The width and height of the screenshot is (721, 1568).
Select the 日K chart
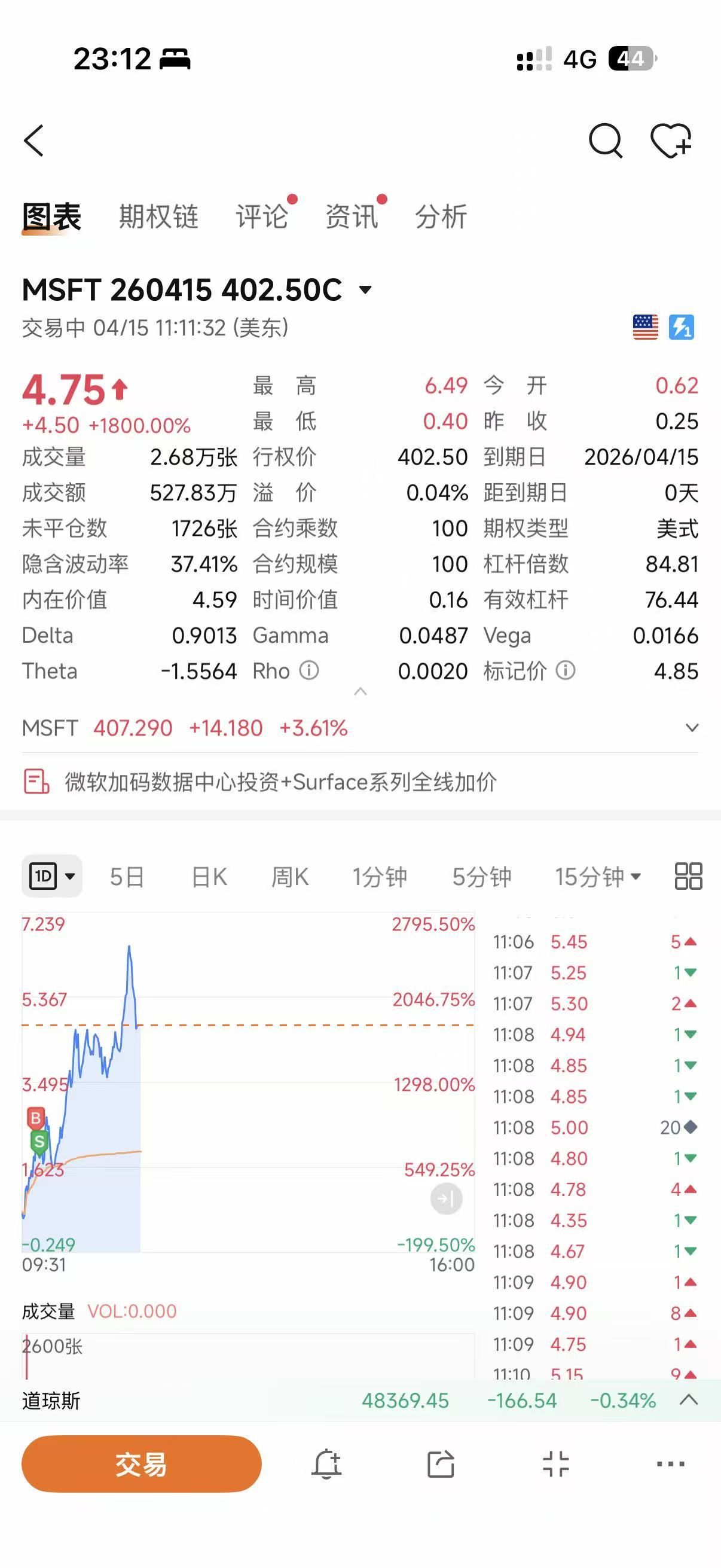209,877
